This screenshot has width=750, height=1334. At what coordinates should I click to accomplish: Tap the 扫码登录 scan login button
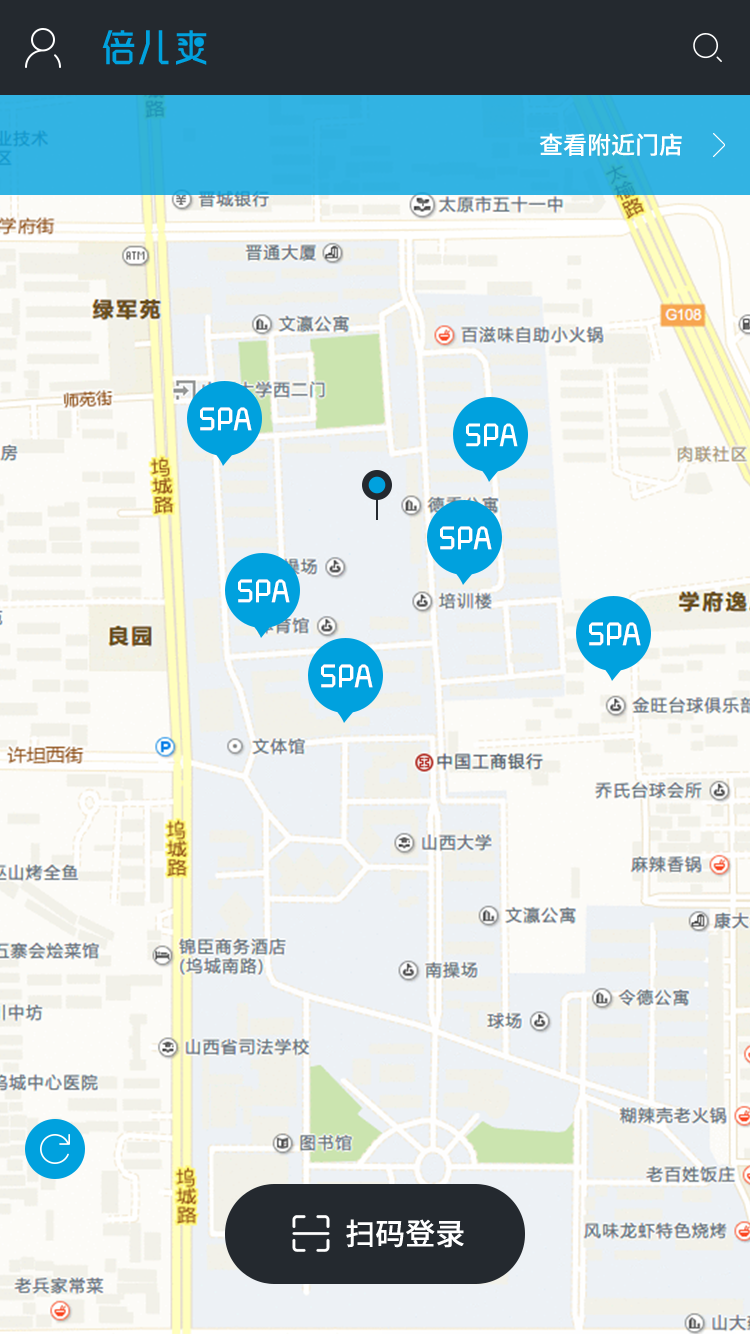tap(375, 1234)
